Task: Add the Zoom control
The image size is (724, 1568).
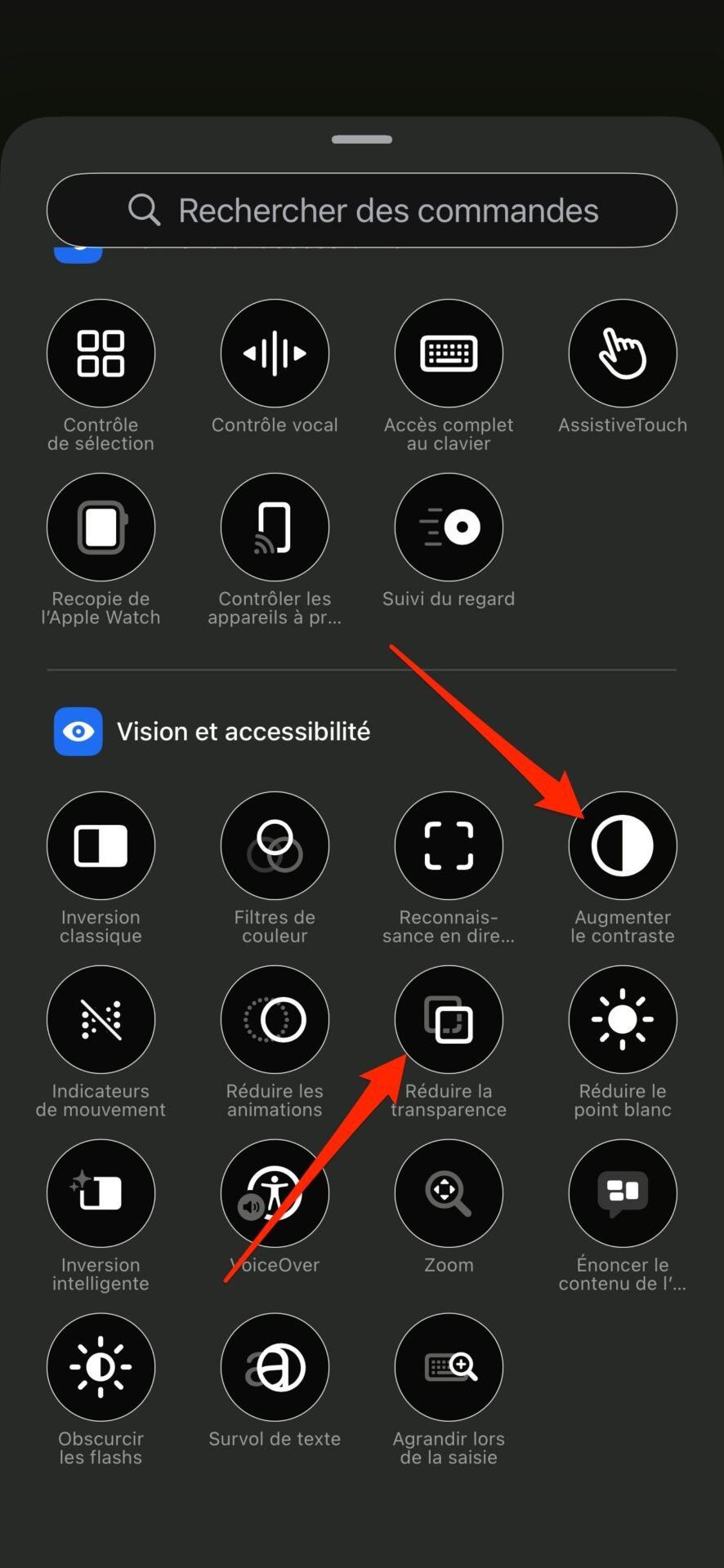Action: click(x=449, y=1194)
